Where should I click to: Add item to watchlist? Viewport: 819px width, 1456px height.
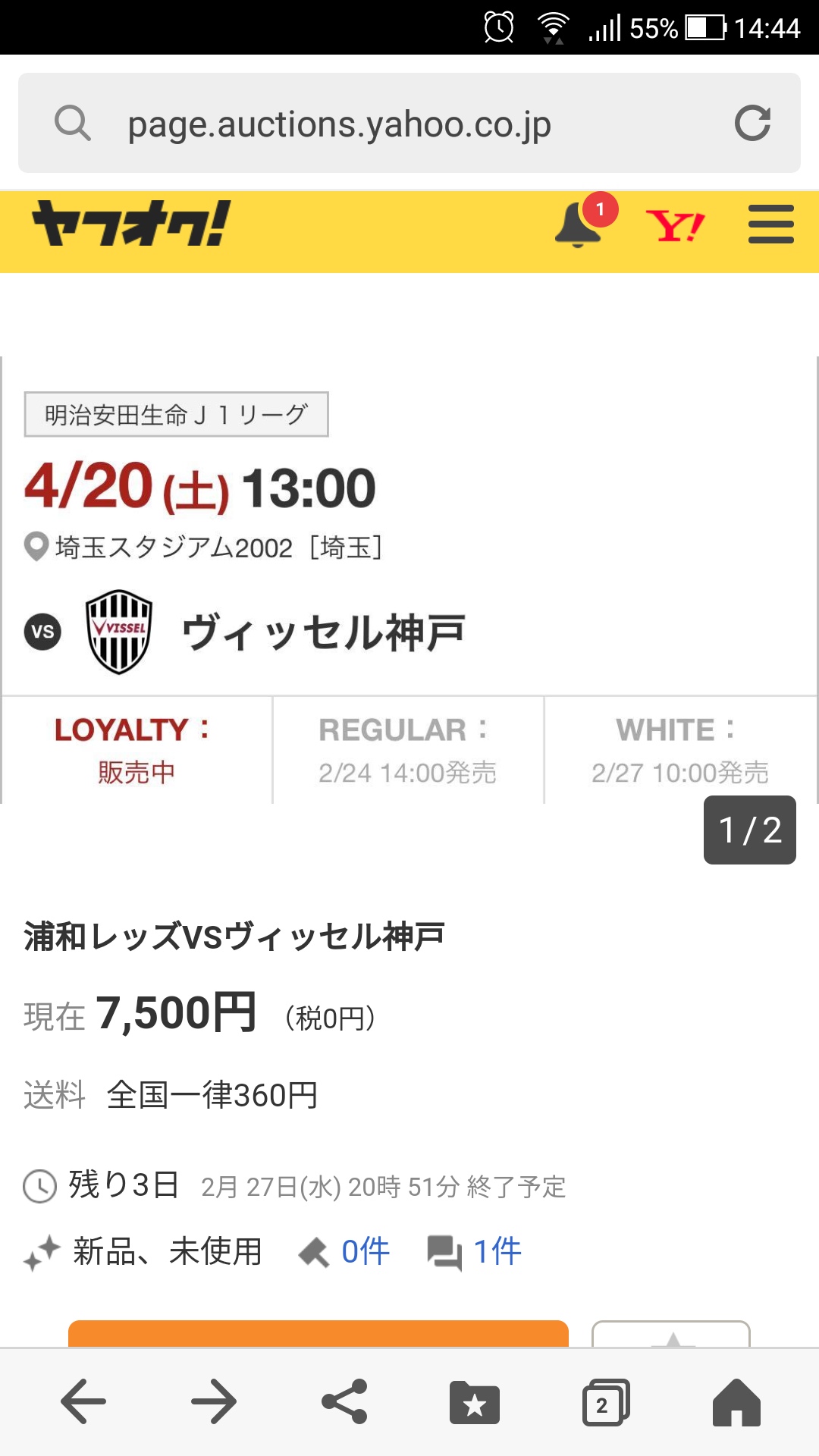pos(671,1335)
